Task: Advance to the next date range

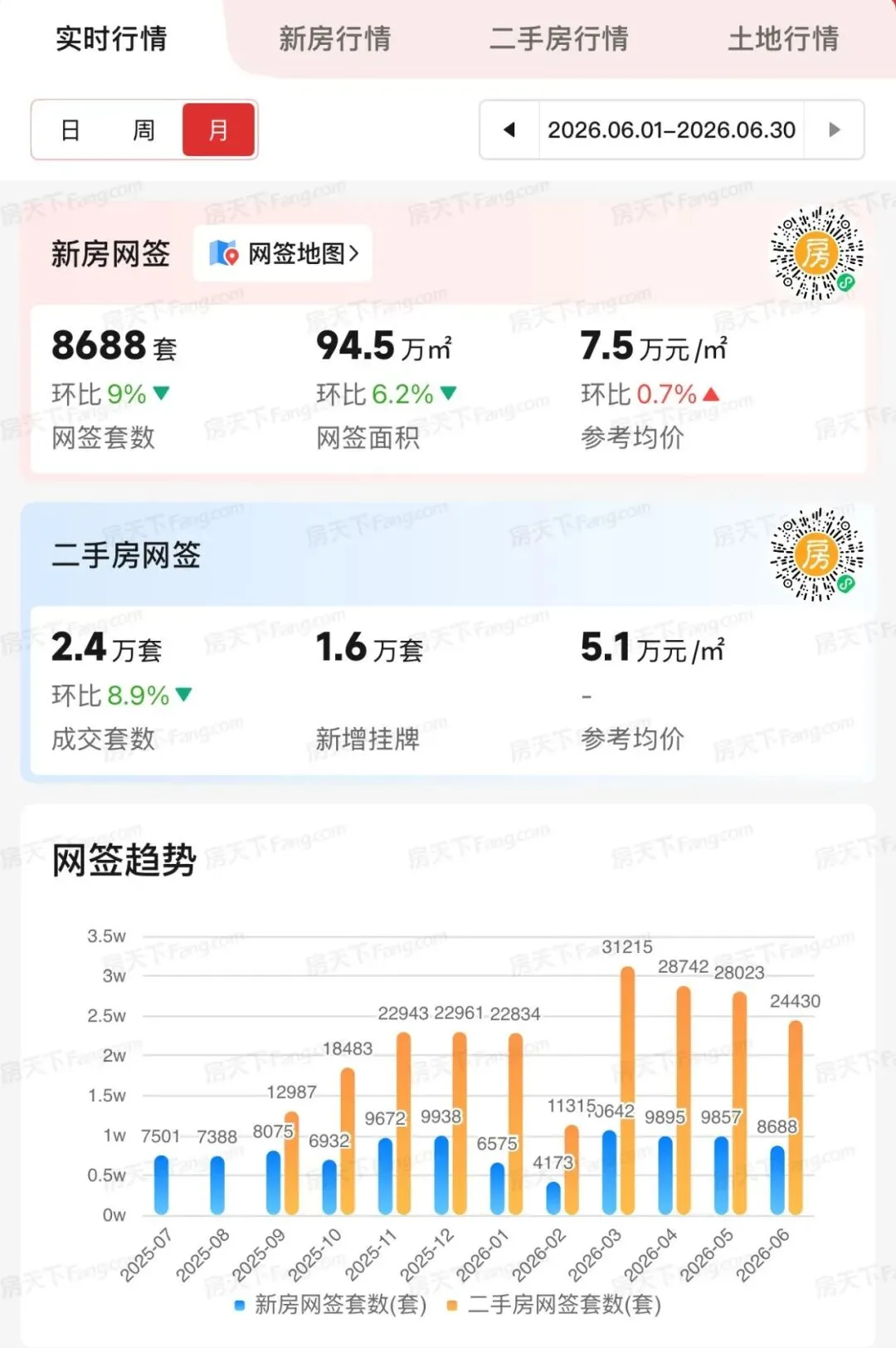Action: [834, 129]
